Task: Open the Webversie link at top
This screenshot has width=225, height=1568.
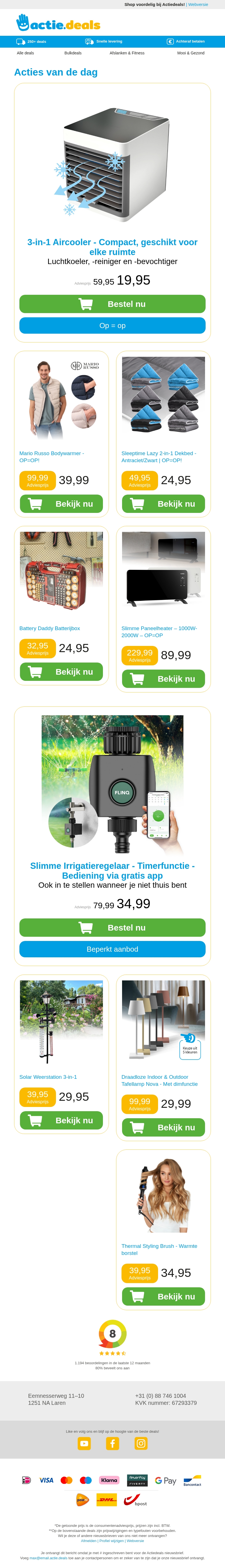Action: pos(198,4)
